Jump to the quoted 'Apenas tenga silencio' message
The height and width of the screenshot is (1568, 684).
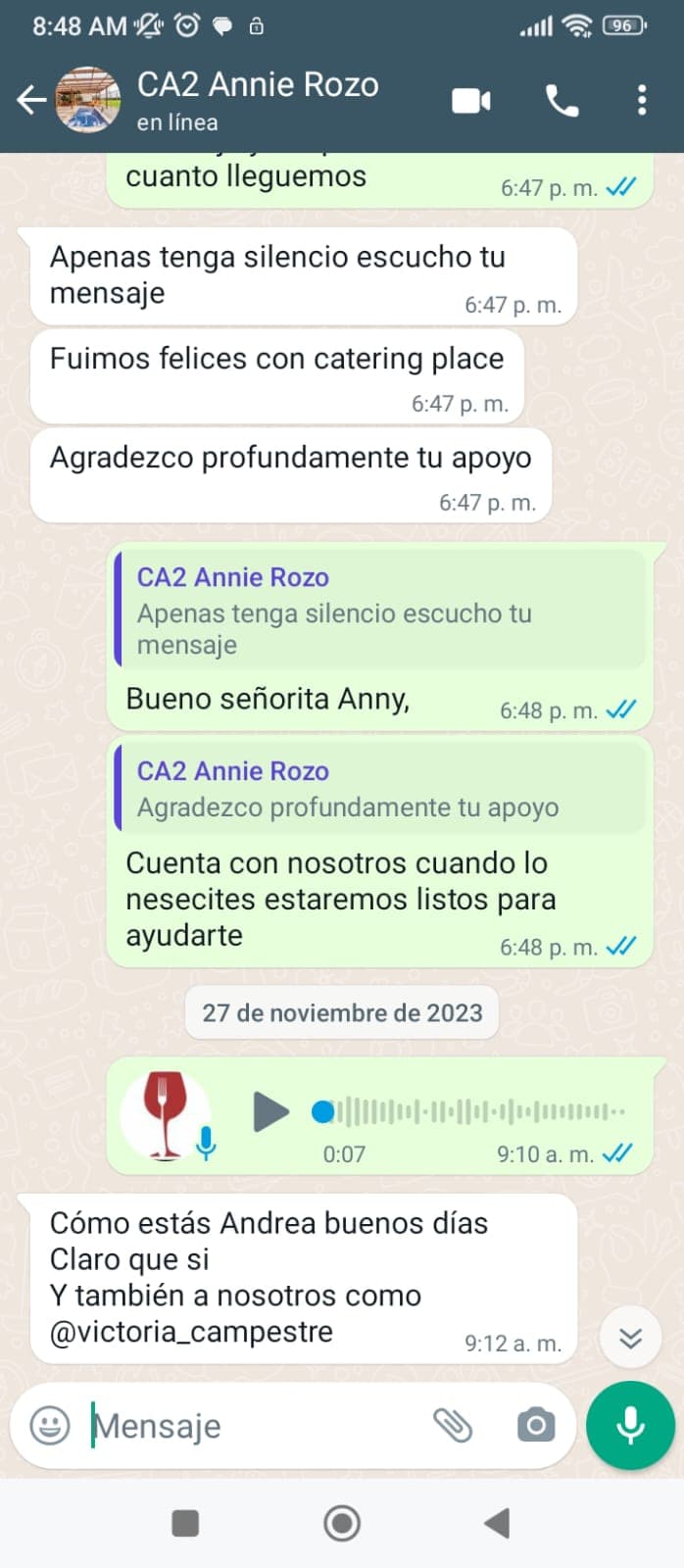point(380,610)
